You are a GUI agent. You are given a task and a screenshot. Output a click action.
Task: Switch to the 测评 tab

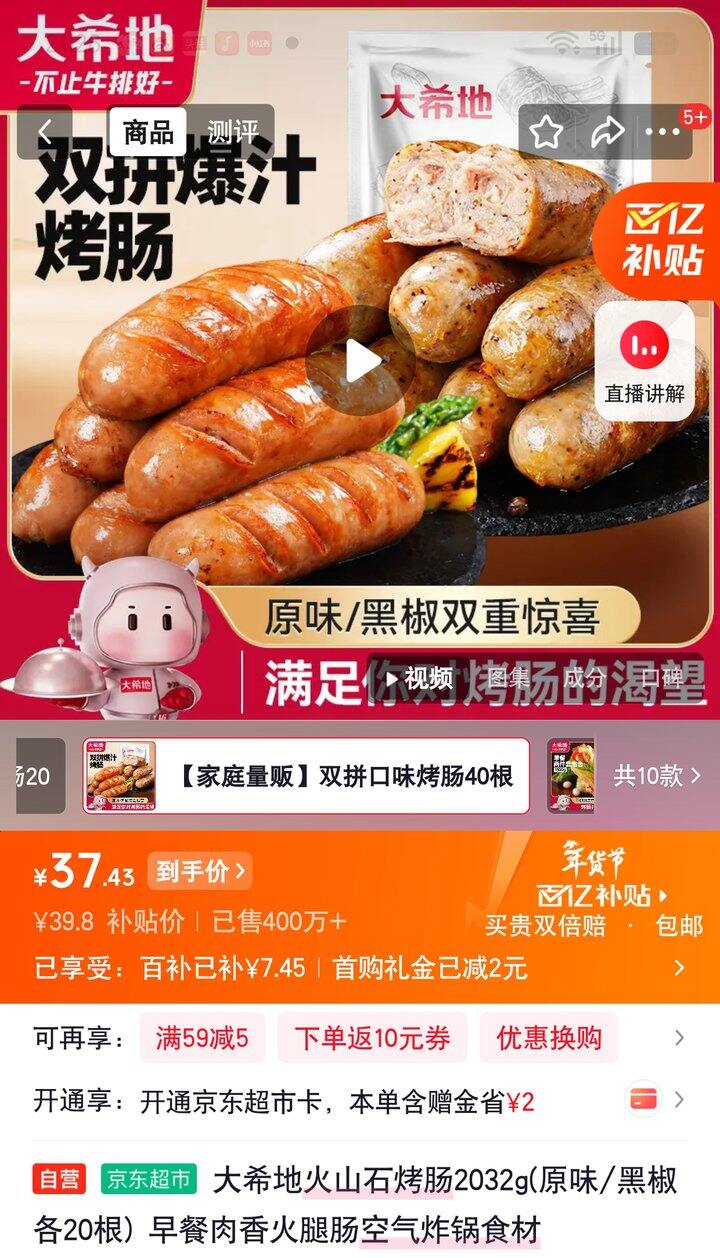pyautogui.click(x=232, y=132)
